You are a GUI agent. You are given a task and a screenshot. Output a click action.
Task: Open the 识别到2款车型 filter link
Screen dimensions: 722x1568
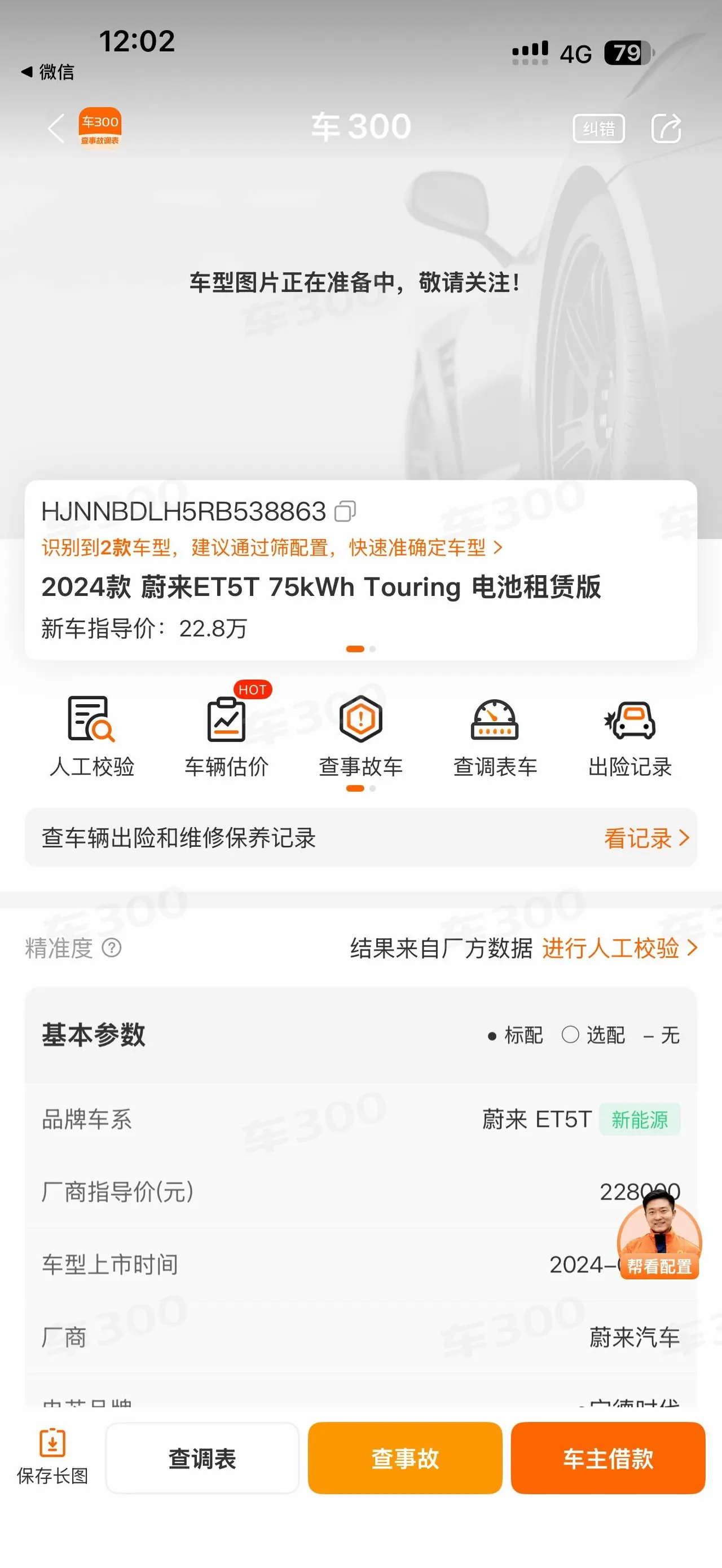[x=272, y=547]
